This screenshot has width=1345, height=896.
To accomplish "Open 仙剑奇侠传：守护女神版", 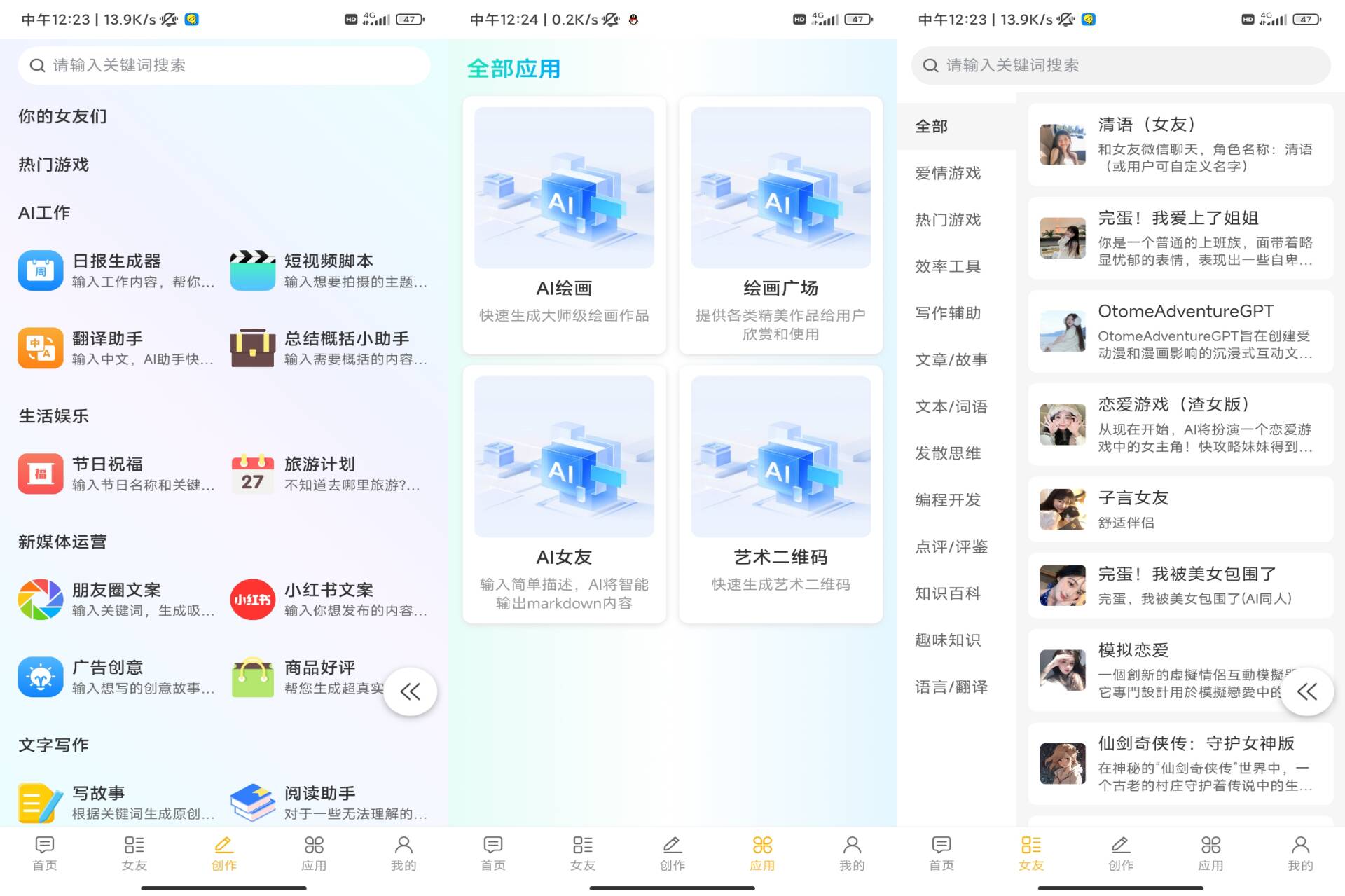I will click(1180, 764).
